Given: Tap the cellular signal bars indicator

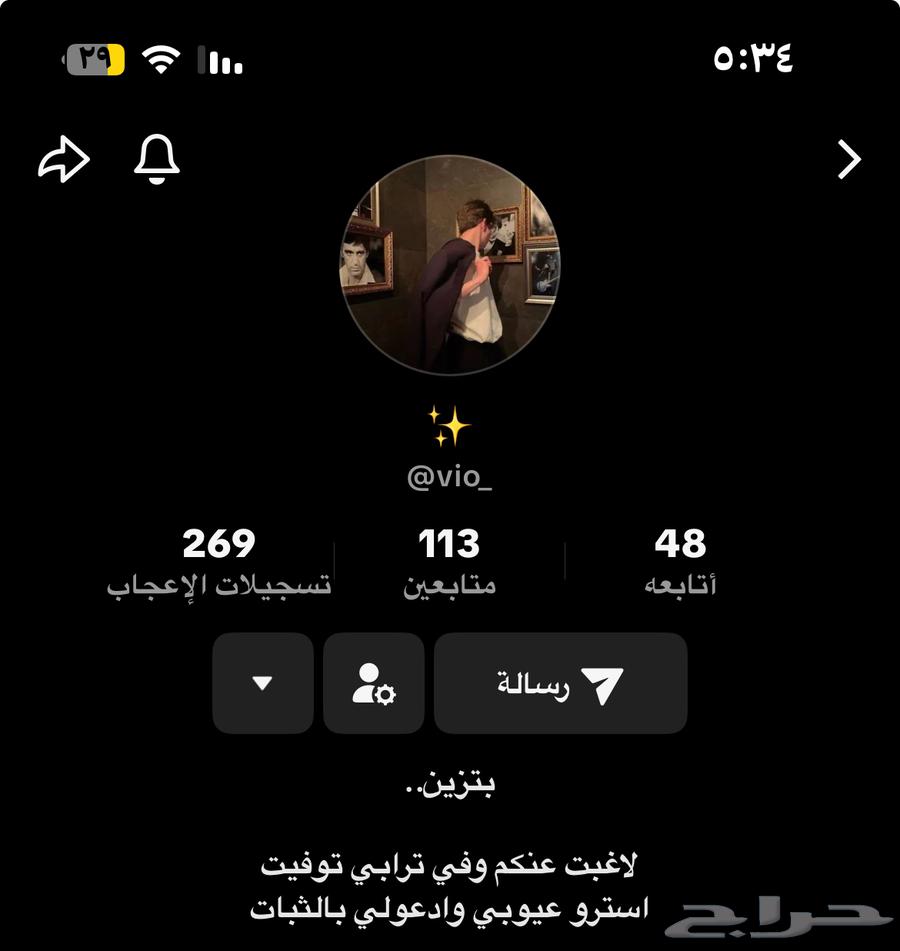Looking at the screenshot, I should 220,62.
